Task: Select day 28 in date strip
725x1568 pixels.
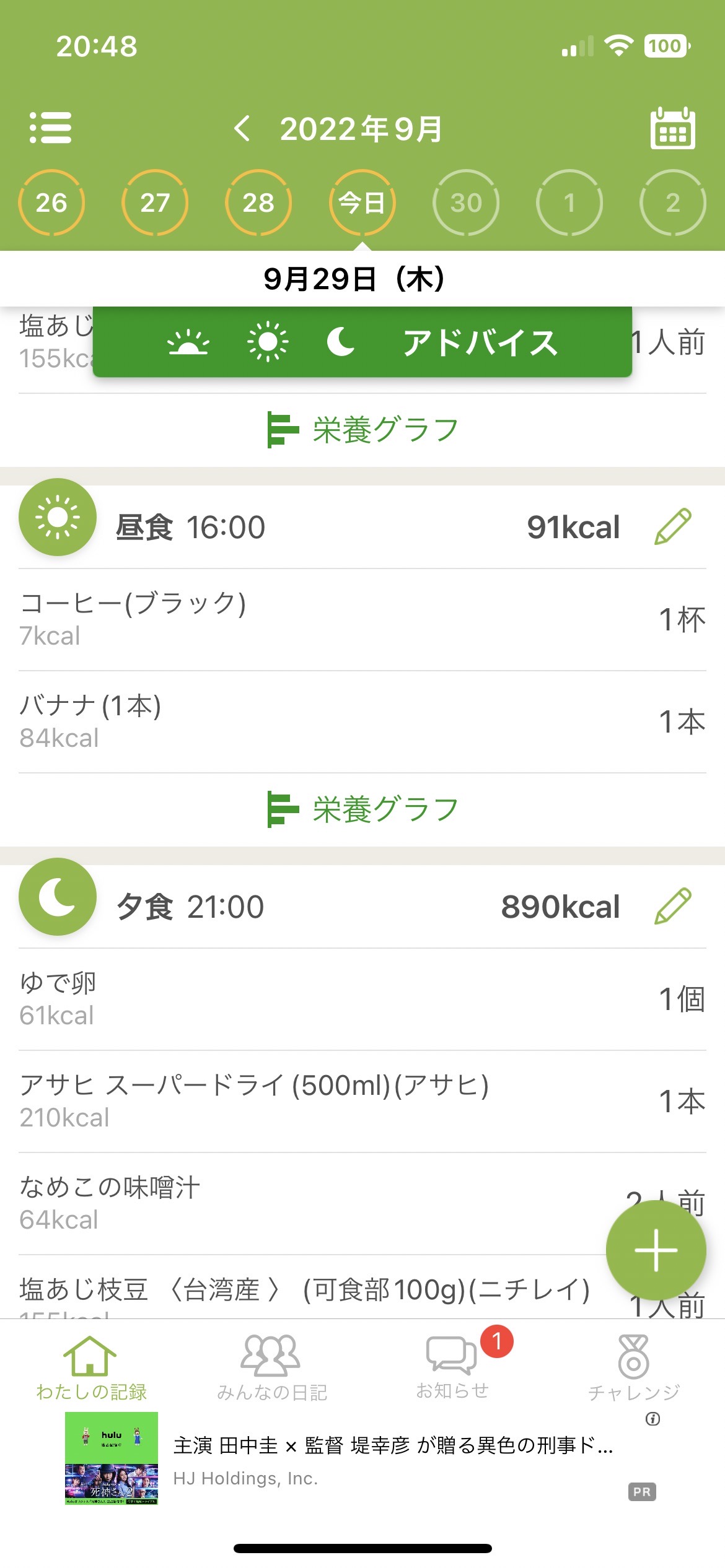Action: 258,203
